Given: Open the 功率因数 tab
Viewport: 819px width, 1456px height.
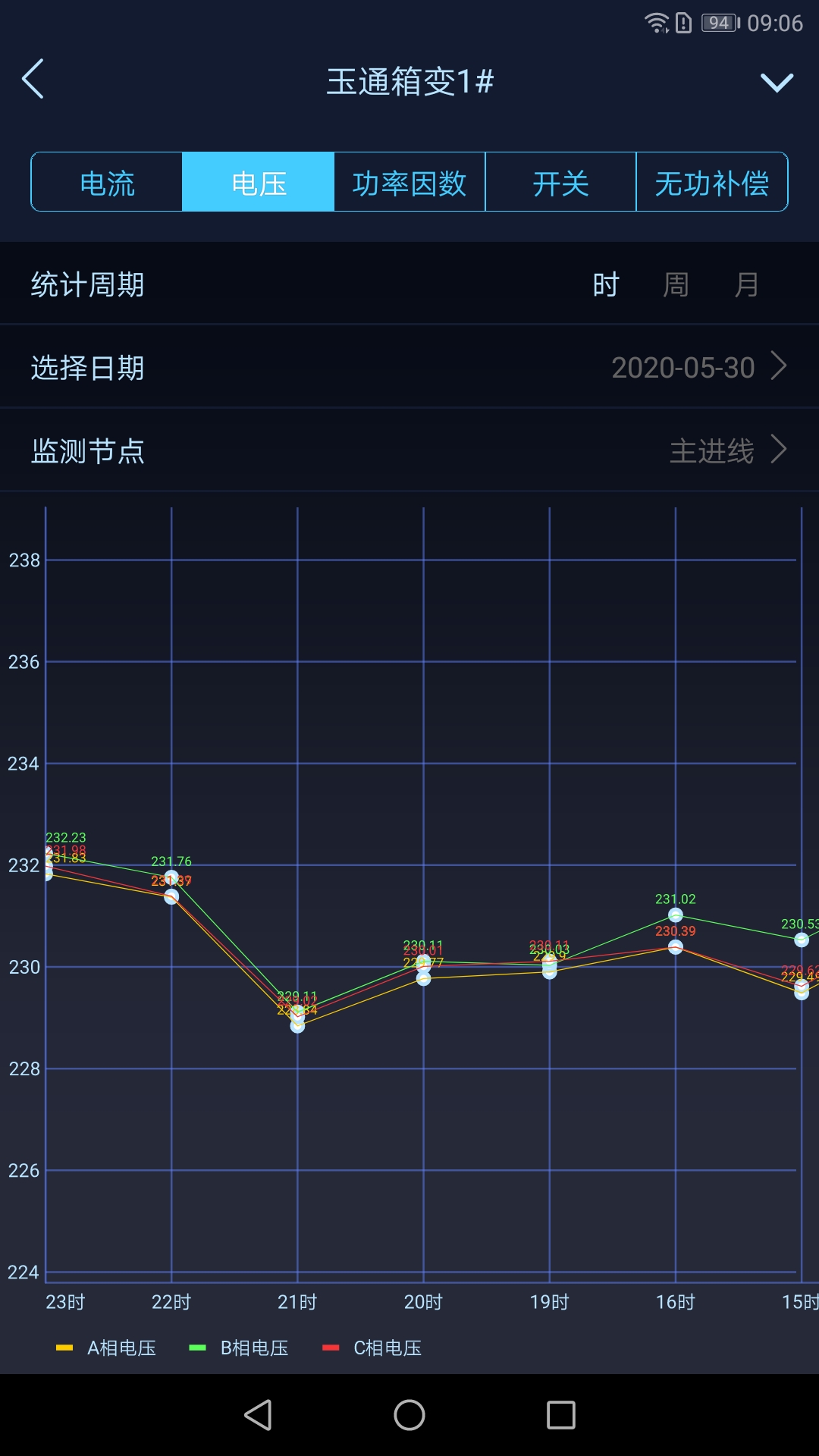Looking at the screenshot, I should pos(409,183).
